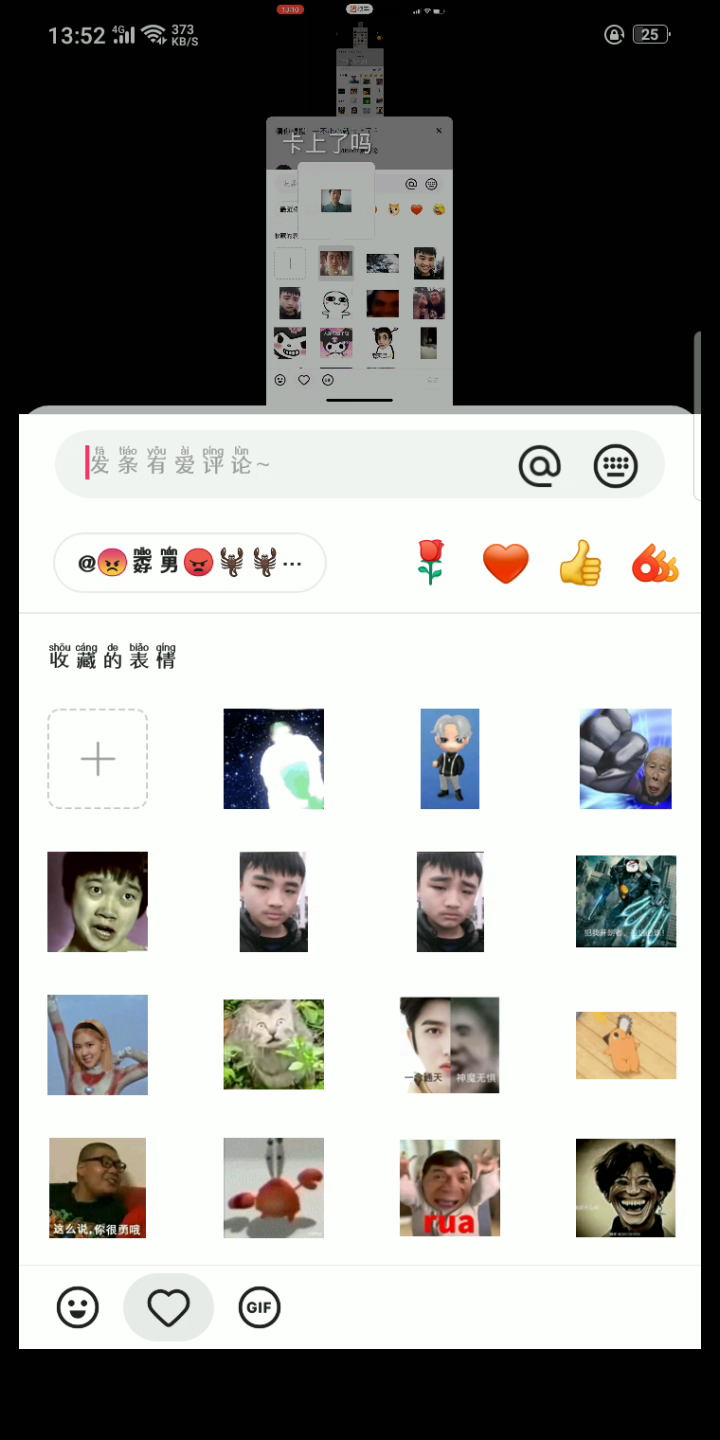720x1440 pixels.
Task: Open the heart favorites sticker tab
Action: (168, 1307)
